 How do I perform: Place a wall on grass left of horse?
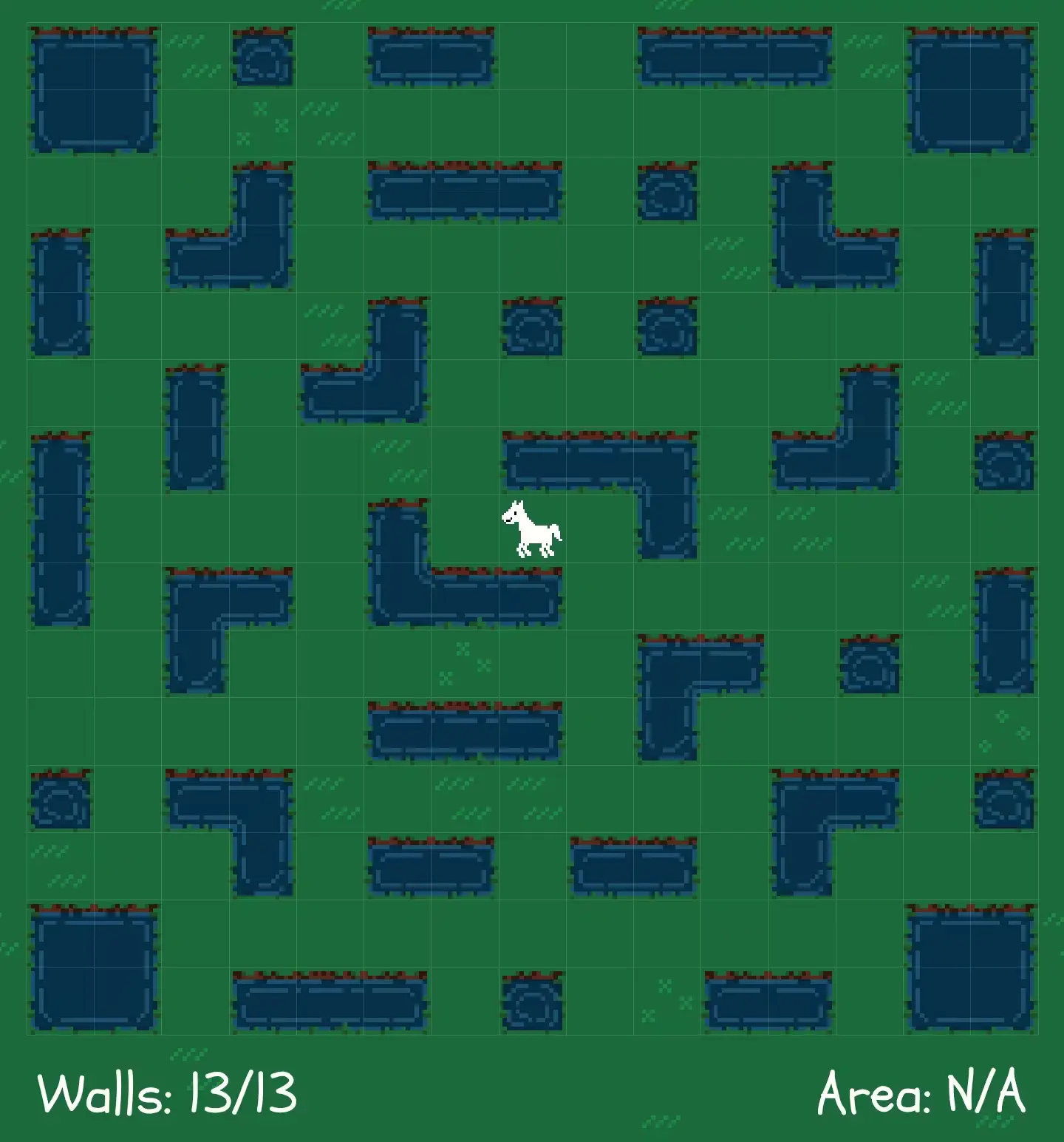(x=464, y=528)
